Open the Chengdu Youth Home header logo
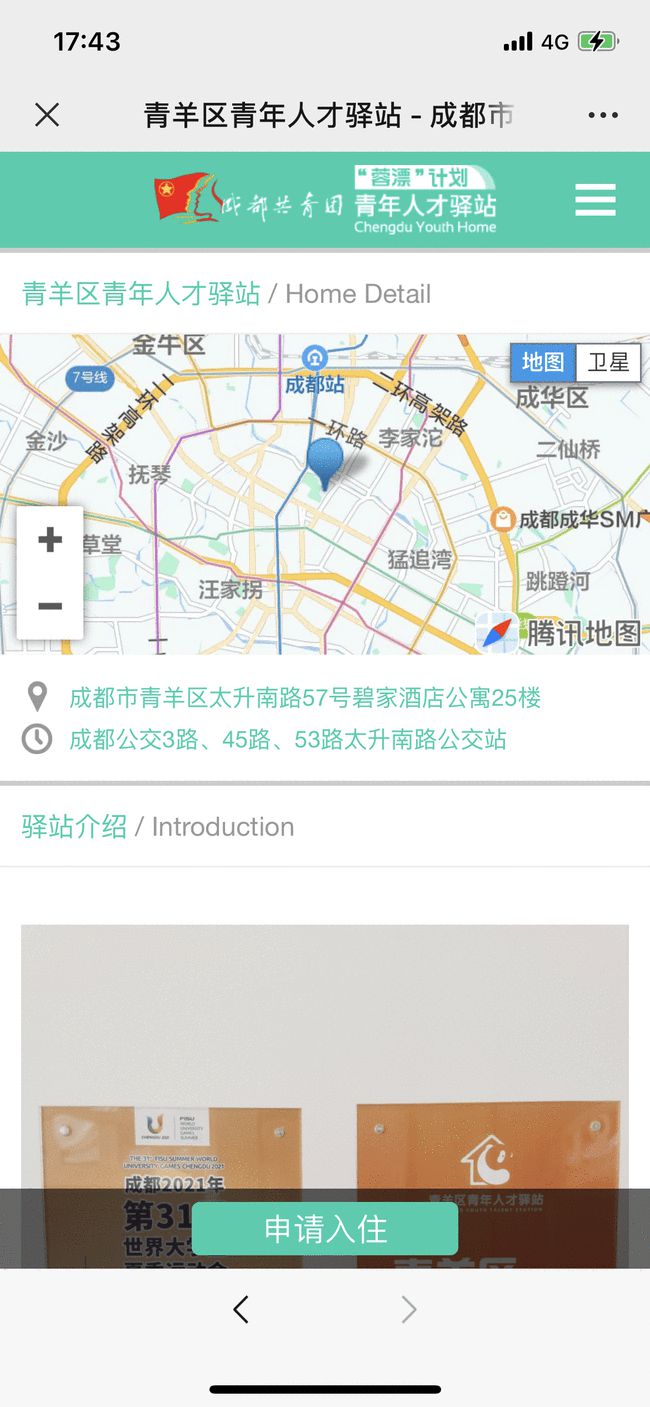This screenshot has height=1407, width=650. [326, 201]
